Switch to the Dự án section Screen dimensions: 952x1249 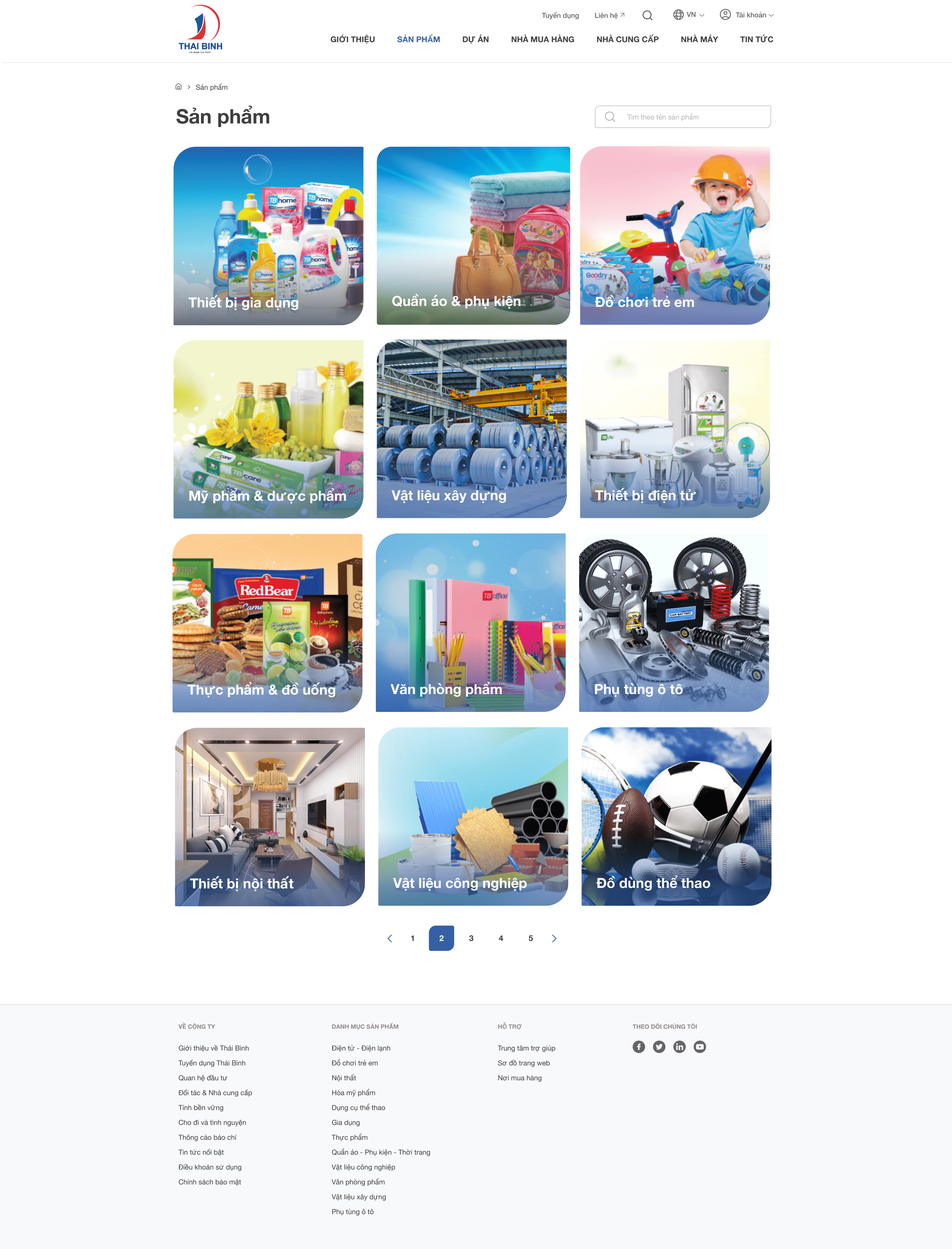[475, 39]
